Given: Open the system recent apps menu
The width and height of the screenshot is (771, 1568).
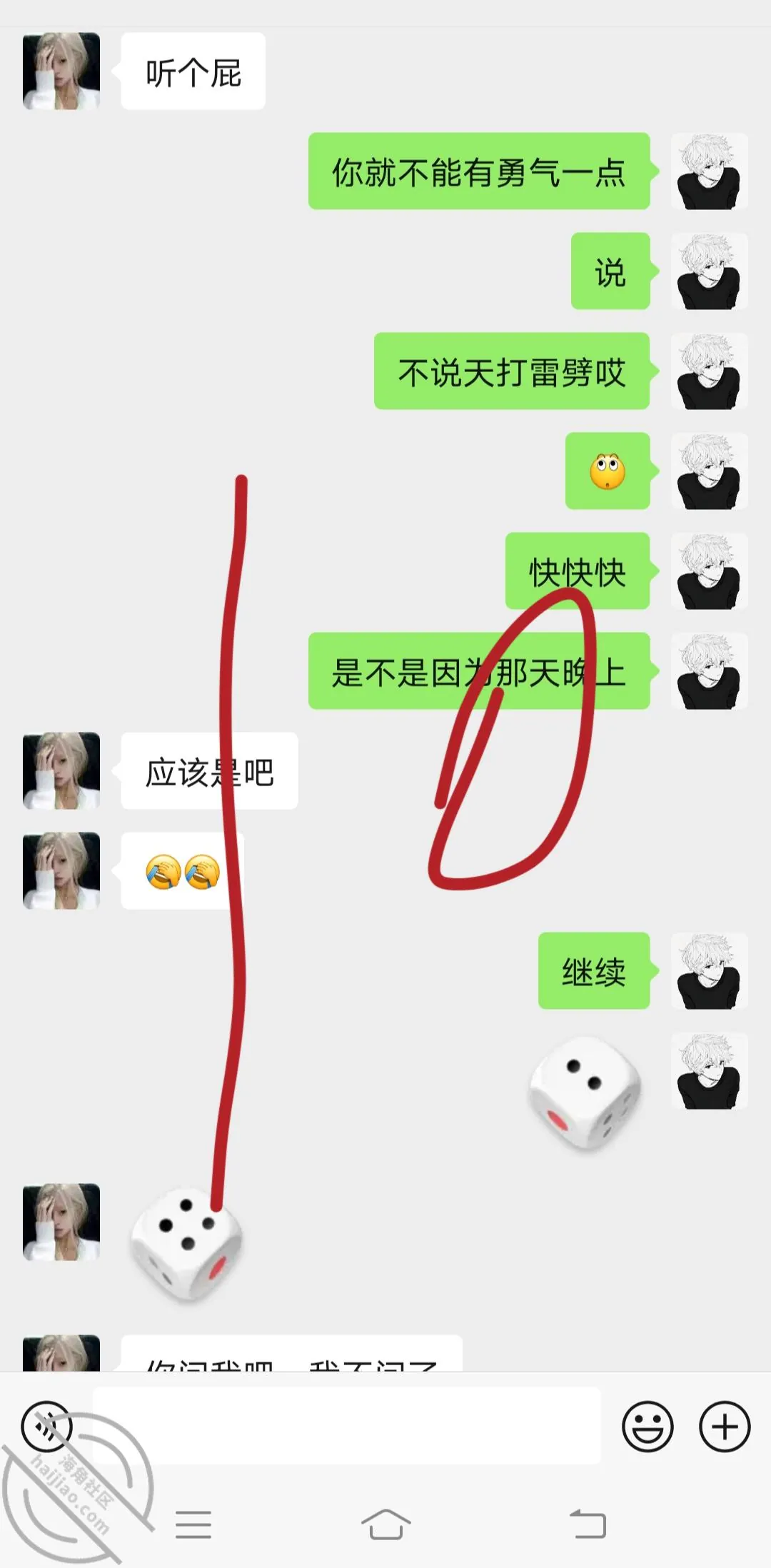Looking at the screenshot, I should [x=193, y=1524].
